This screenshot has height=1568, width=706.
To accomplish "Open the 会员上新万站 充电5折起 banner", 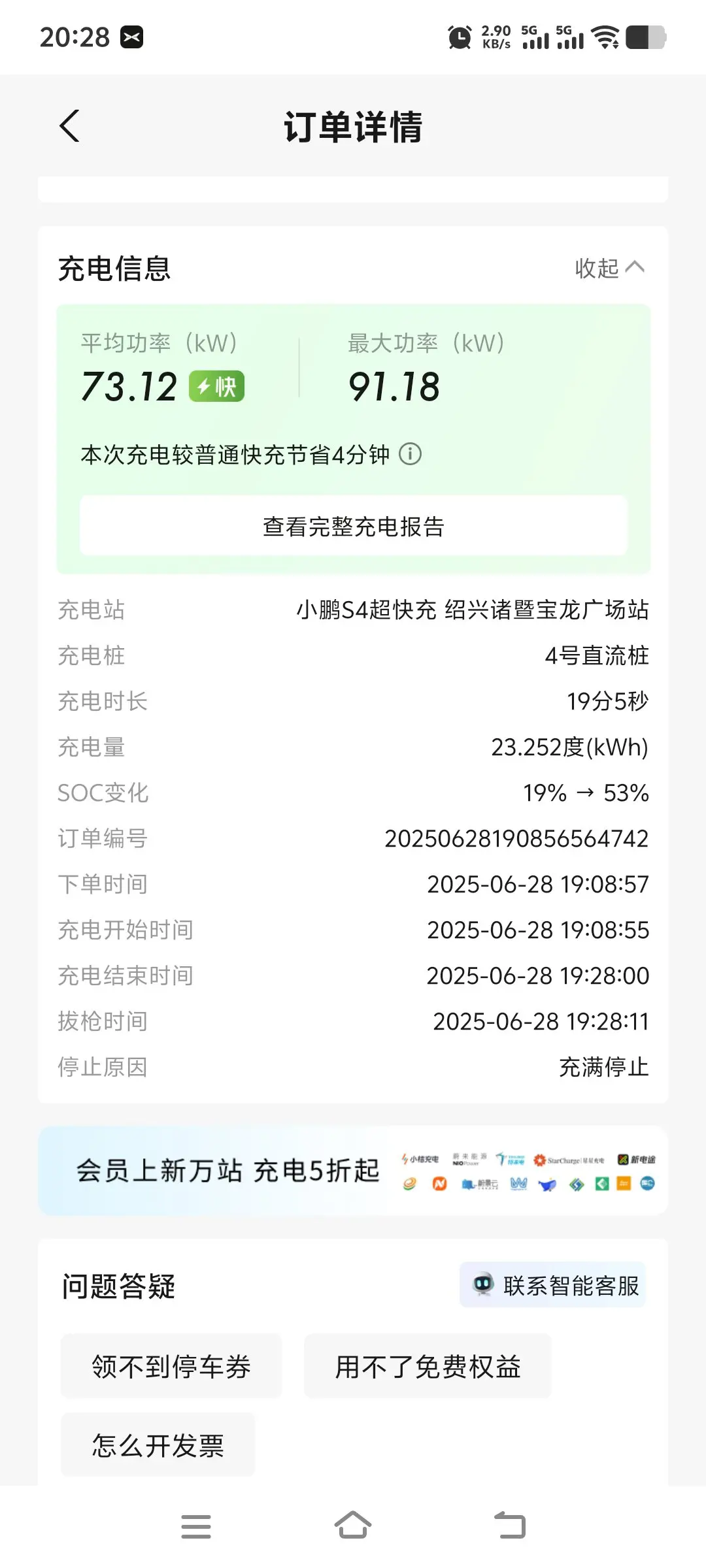I will (353, 1170).
